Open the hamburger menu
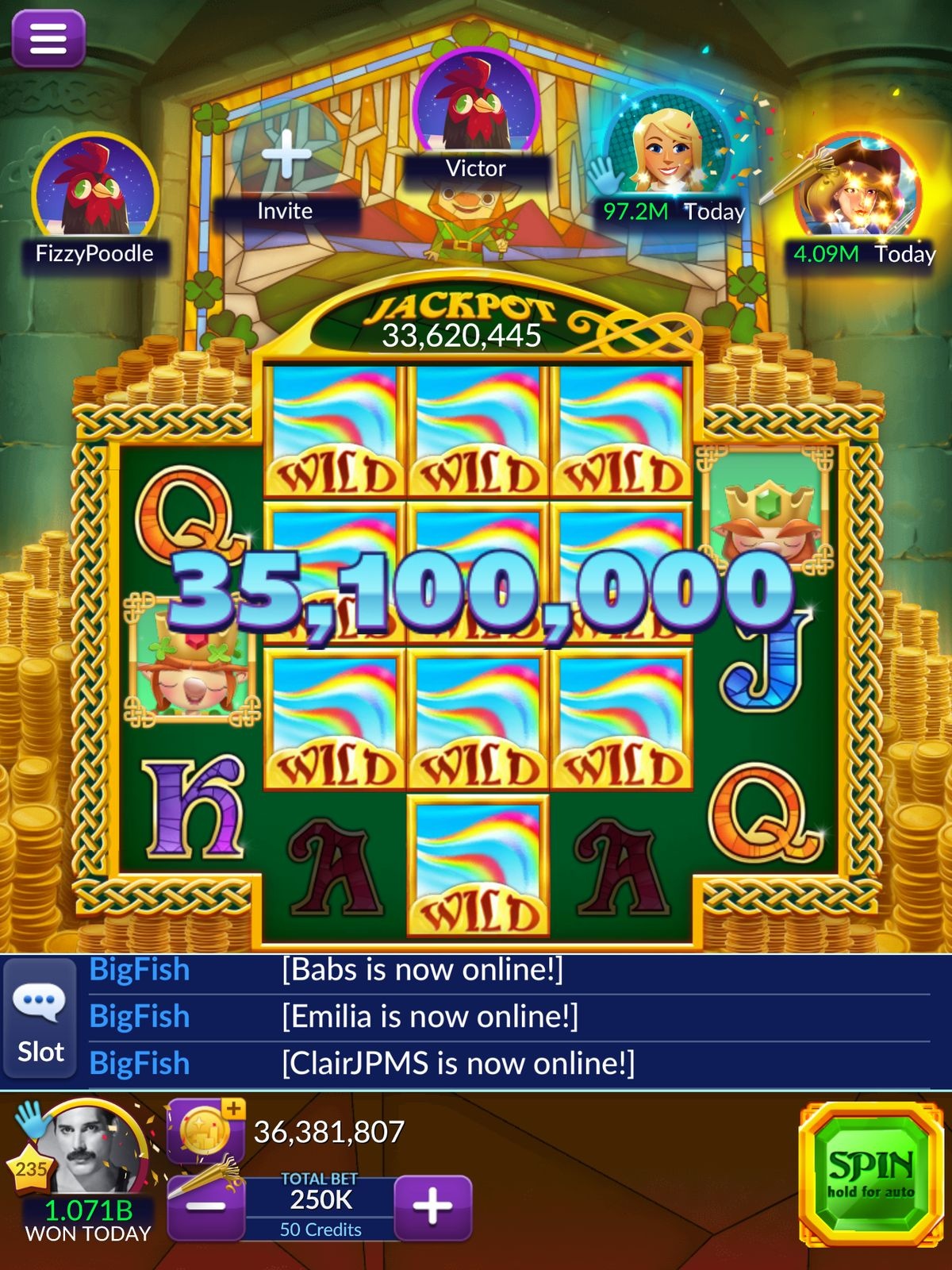952x1270 pixels. click(x=48, y=39)
